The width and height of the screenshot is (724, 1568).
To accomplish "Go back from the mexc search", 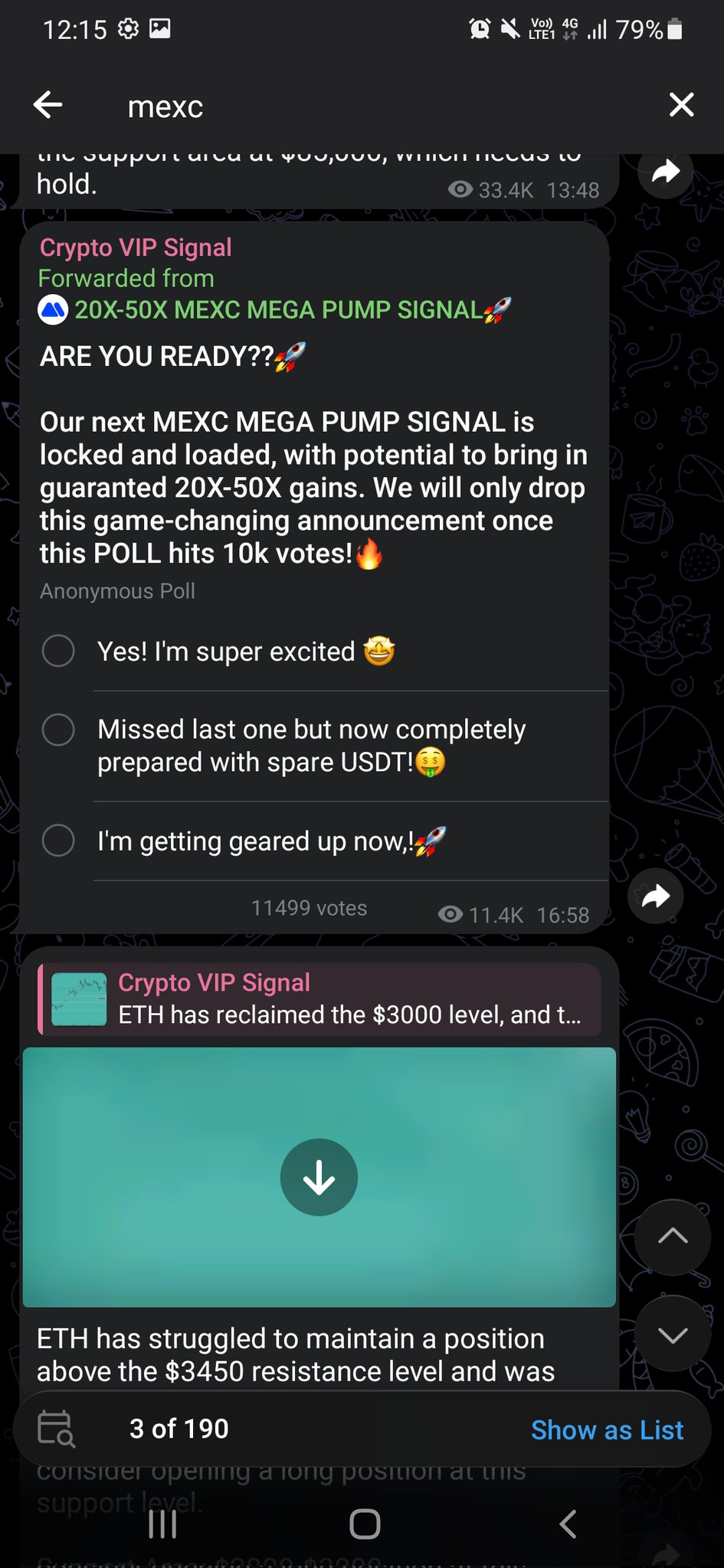I will click(48, 105).
